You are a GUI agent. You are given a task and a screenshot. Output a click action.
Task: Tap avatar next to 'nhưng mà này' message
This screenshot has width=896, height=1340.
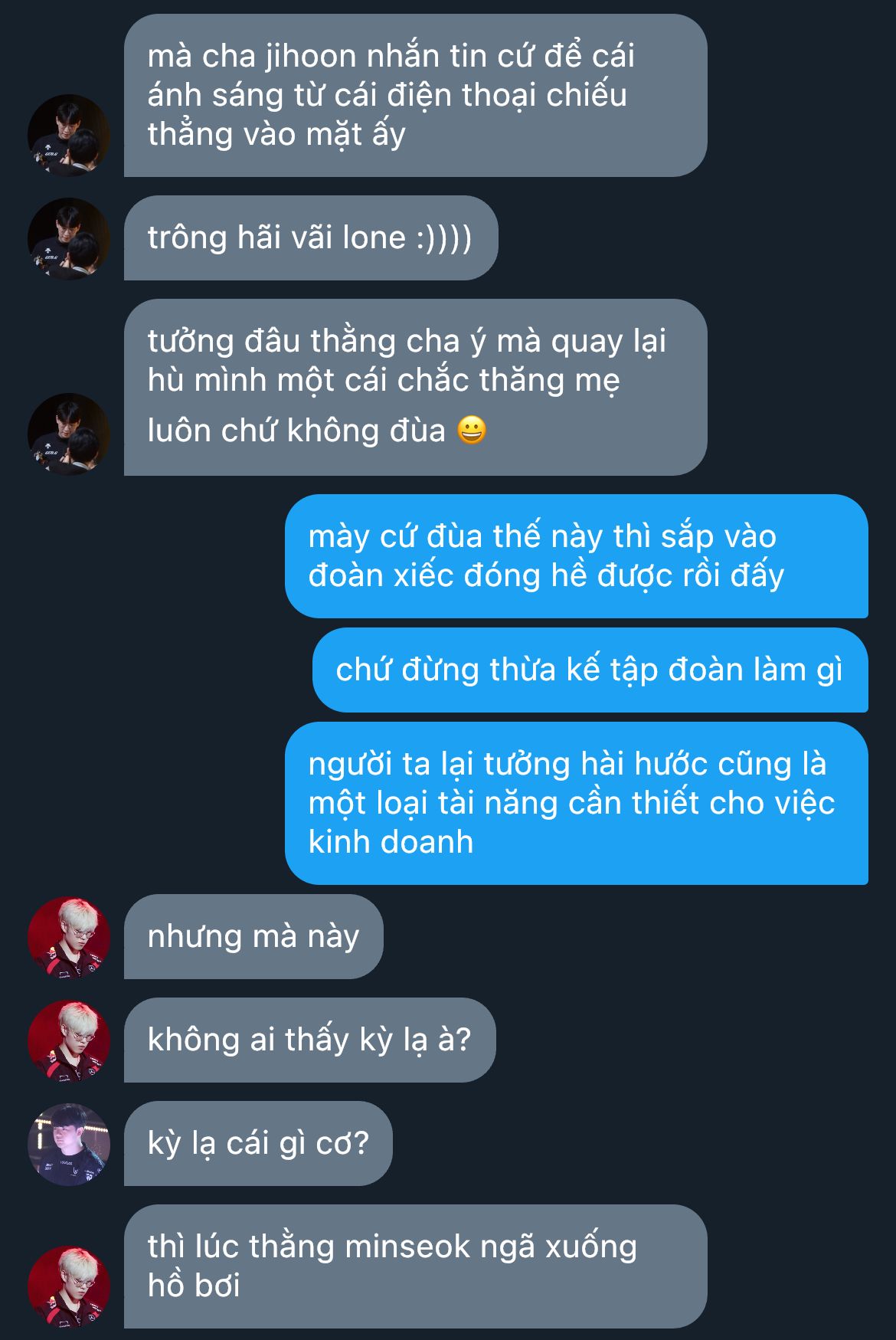pos(69,937)
